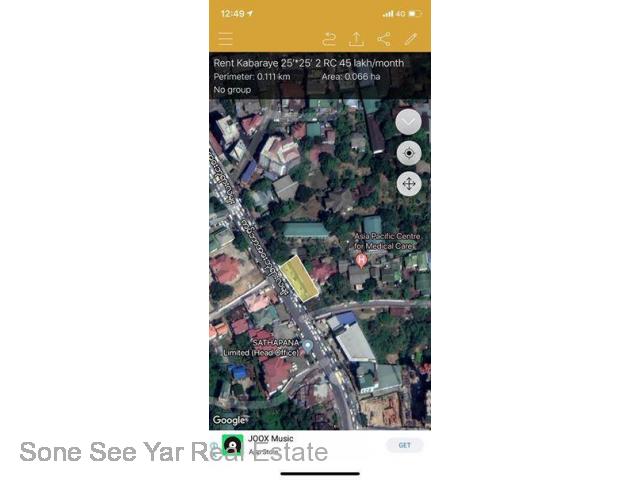The image size is (640, 480).
Task: Collapse the map controls with chevron button
Action: 409,122
